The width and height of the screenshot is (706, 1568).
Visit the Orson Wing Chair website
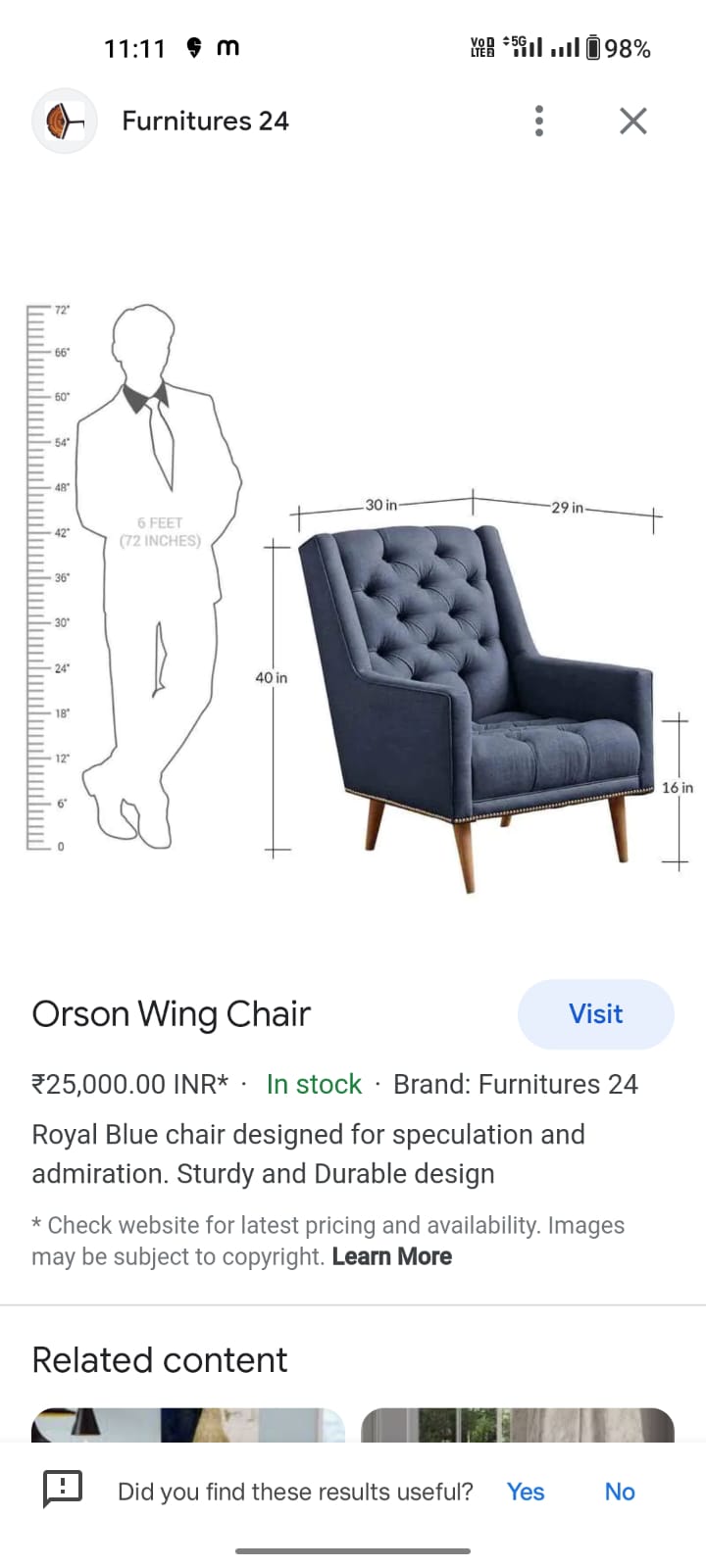(x=595, y=1014)
